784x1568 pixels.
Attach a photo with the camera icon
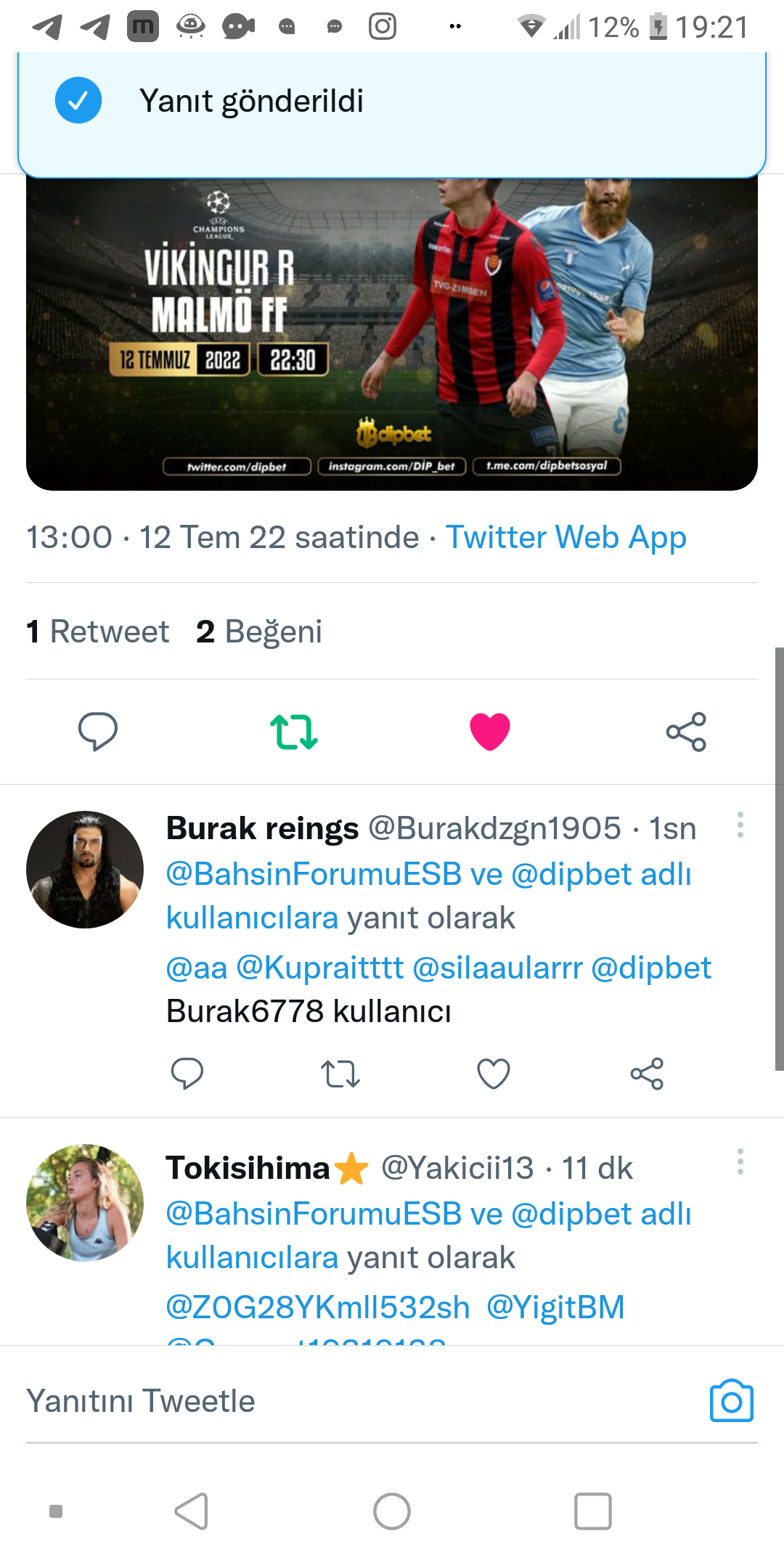coord(731,1401)
